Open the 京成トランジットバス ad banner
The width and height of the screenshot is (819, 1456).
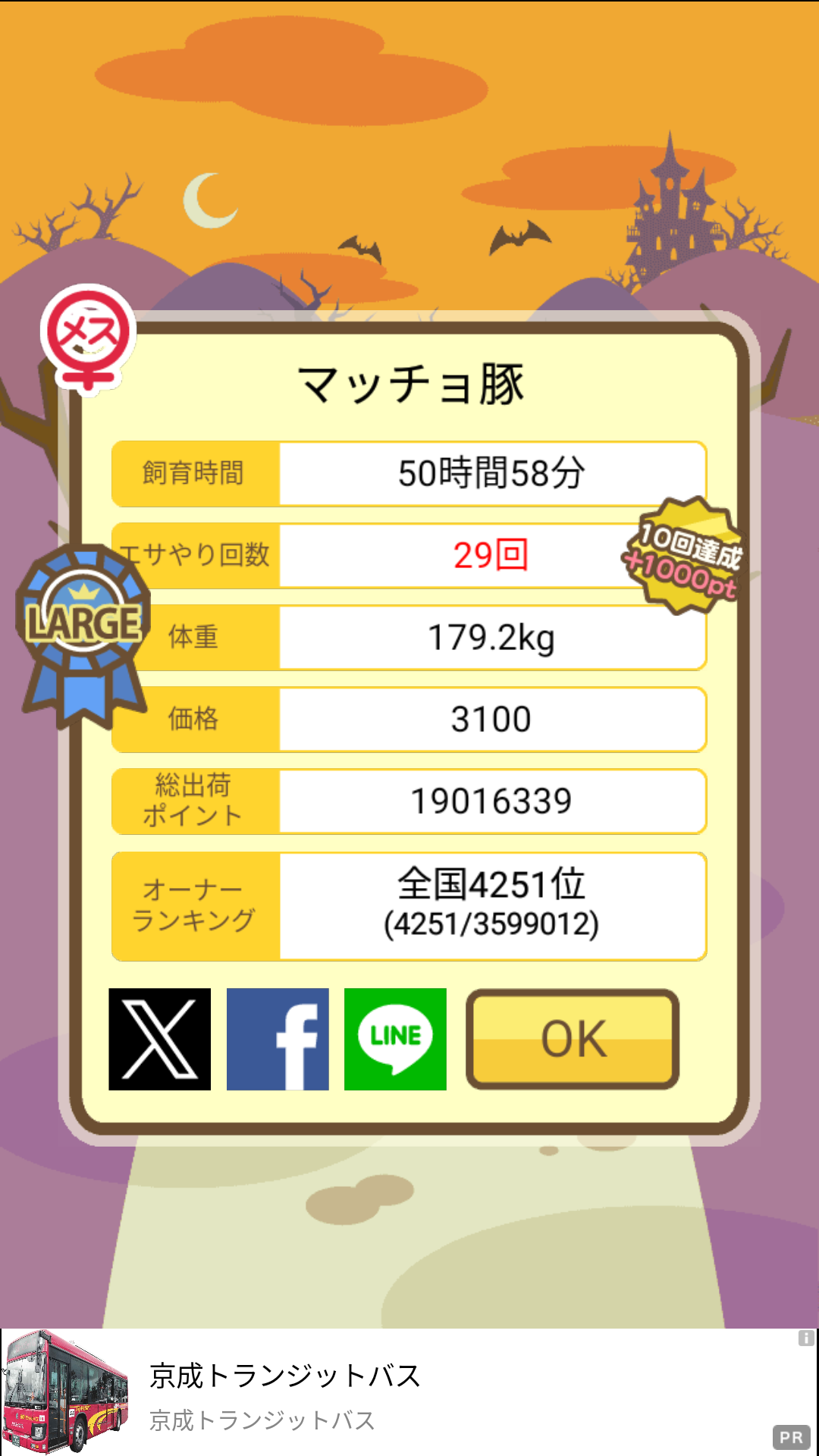pyautogui.click(x=409, y=1392)
